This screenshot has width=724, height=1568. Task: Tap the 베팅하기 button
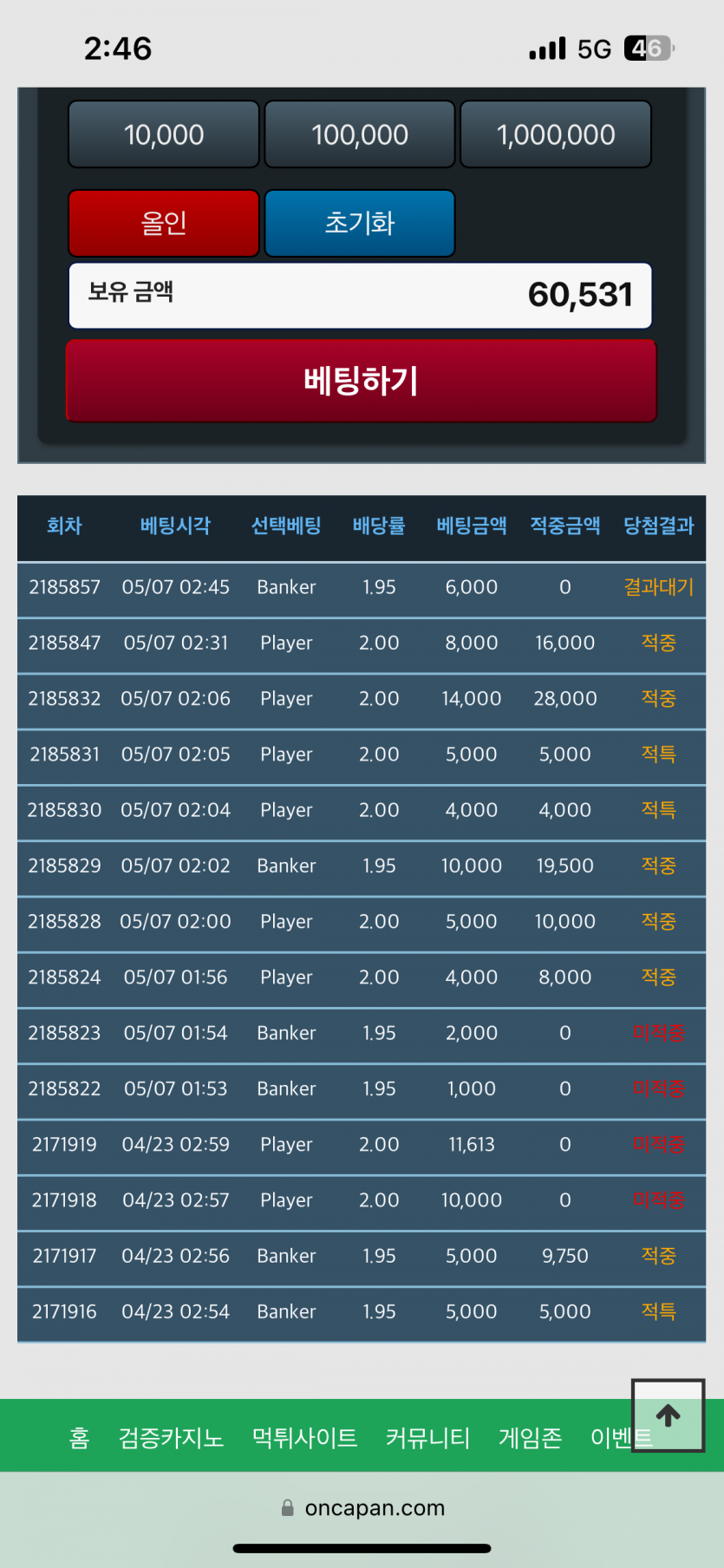click(x=362, y=381)
